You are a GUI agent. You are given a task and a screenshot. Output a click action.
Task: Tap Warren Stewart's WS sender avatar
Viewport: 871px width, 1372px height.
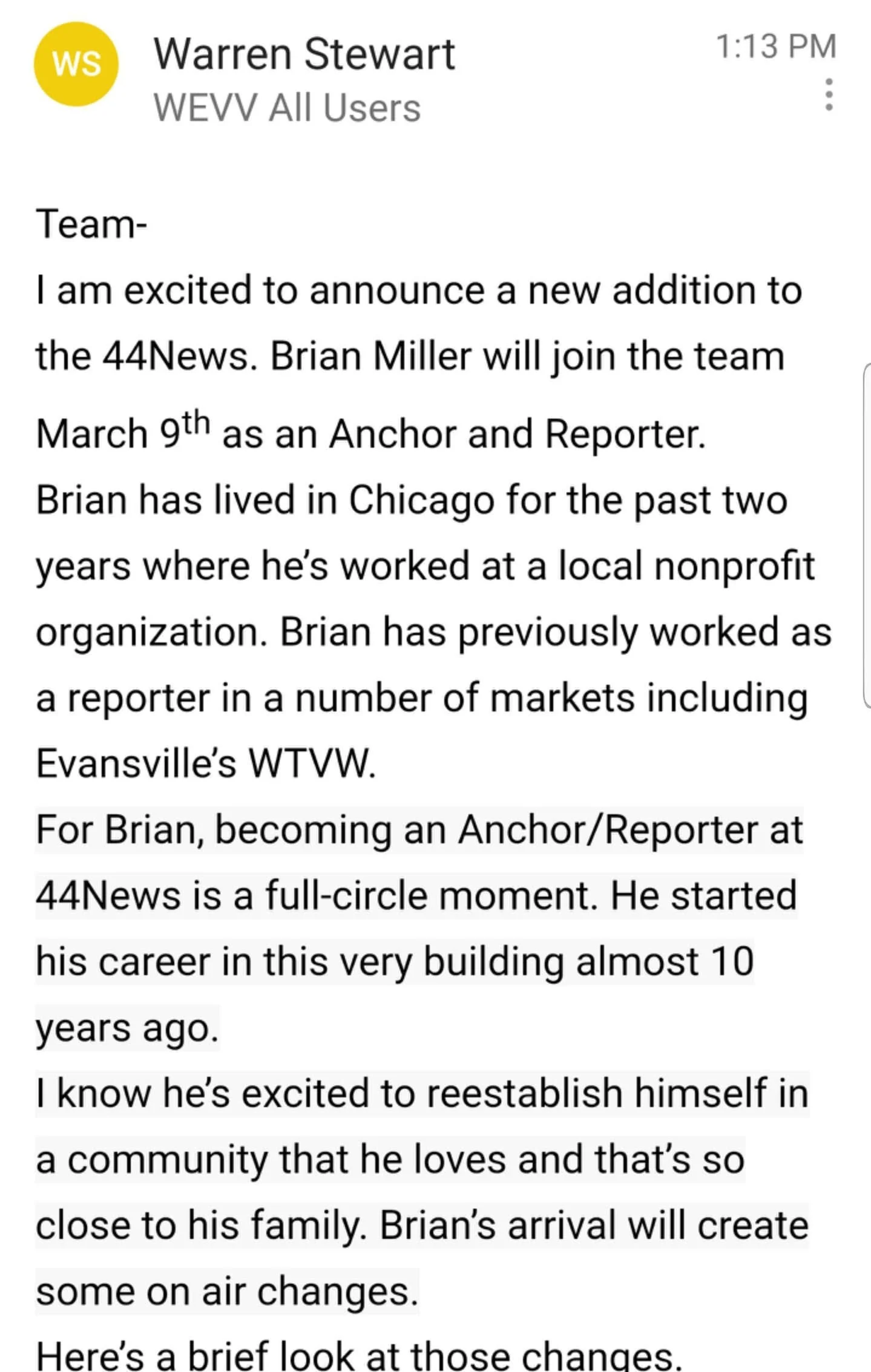pyautogui.click(x=76, y=64)
